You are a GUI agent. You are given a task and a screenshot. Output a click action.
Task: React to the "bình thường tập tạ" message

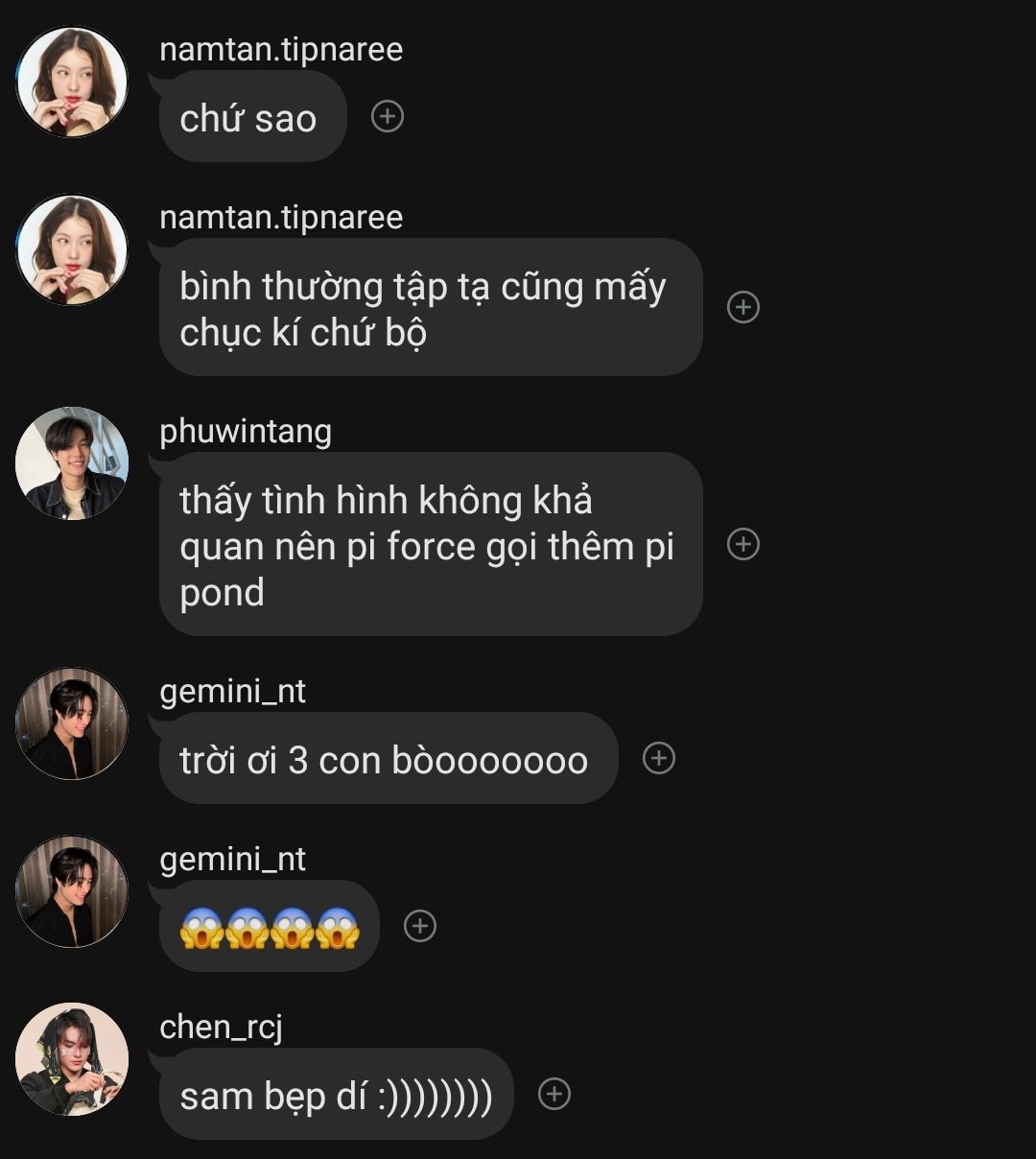743,307
